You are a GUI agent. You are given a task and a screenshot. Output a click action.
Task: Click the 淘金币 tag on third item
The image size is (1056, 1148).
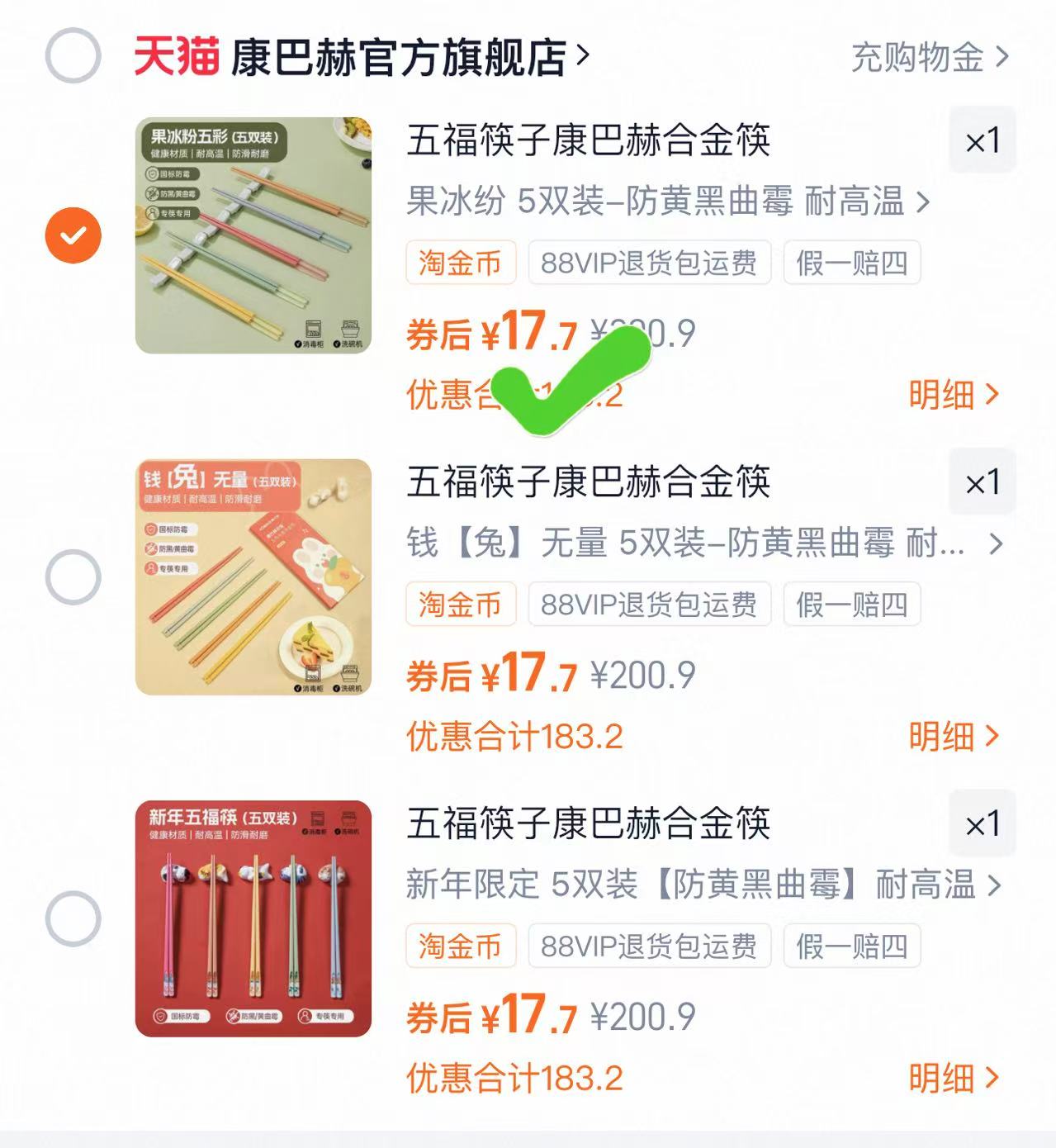[460, 946]
